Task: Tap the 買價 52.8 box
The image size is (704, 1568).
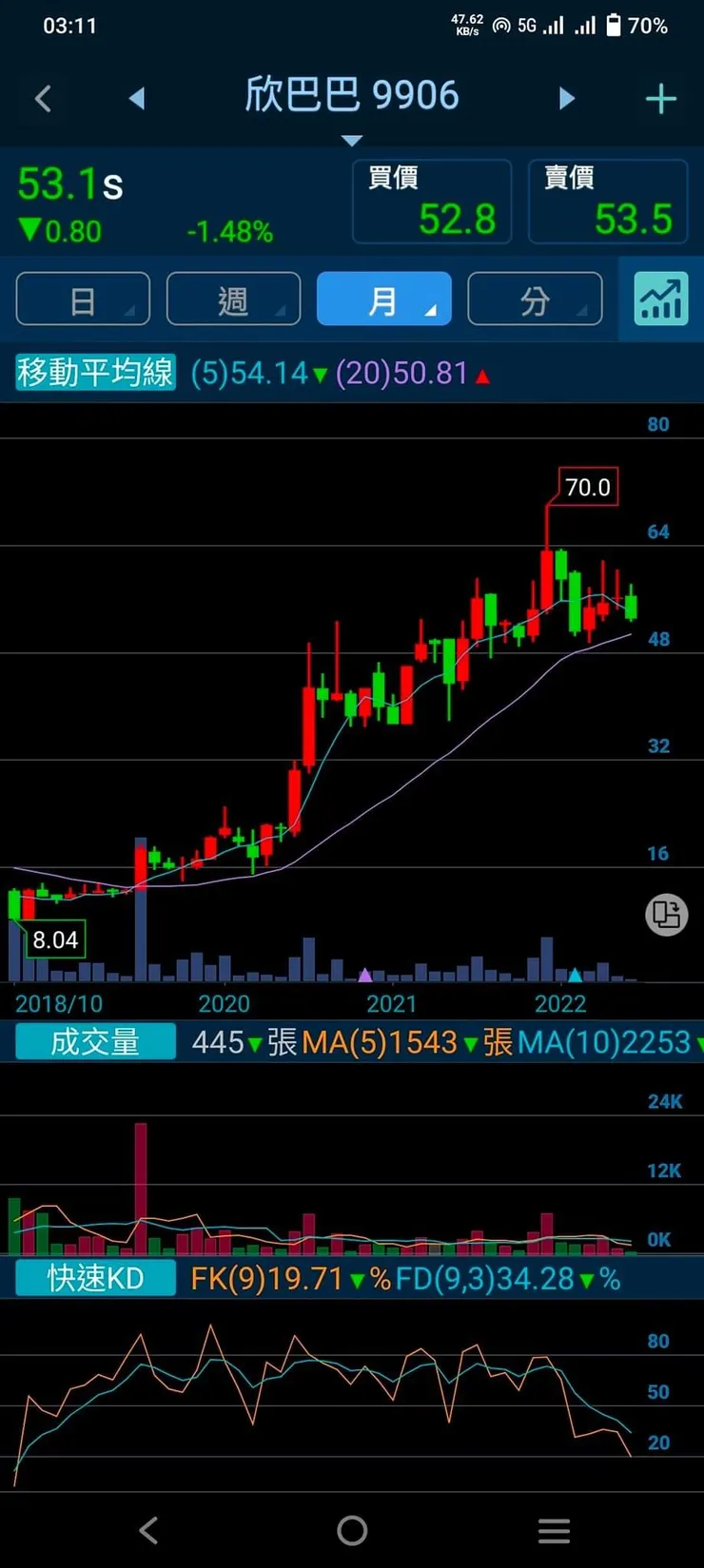Action: [x=432, y=202]
